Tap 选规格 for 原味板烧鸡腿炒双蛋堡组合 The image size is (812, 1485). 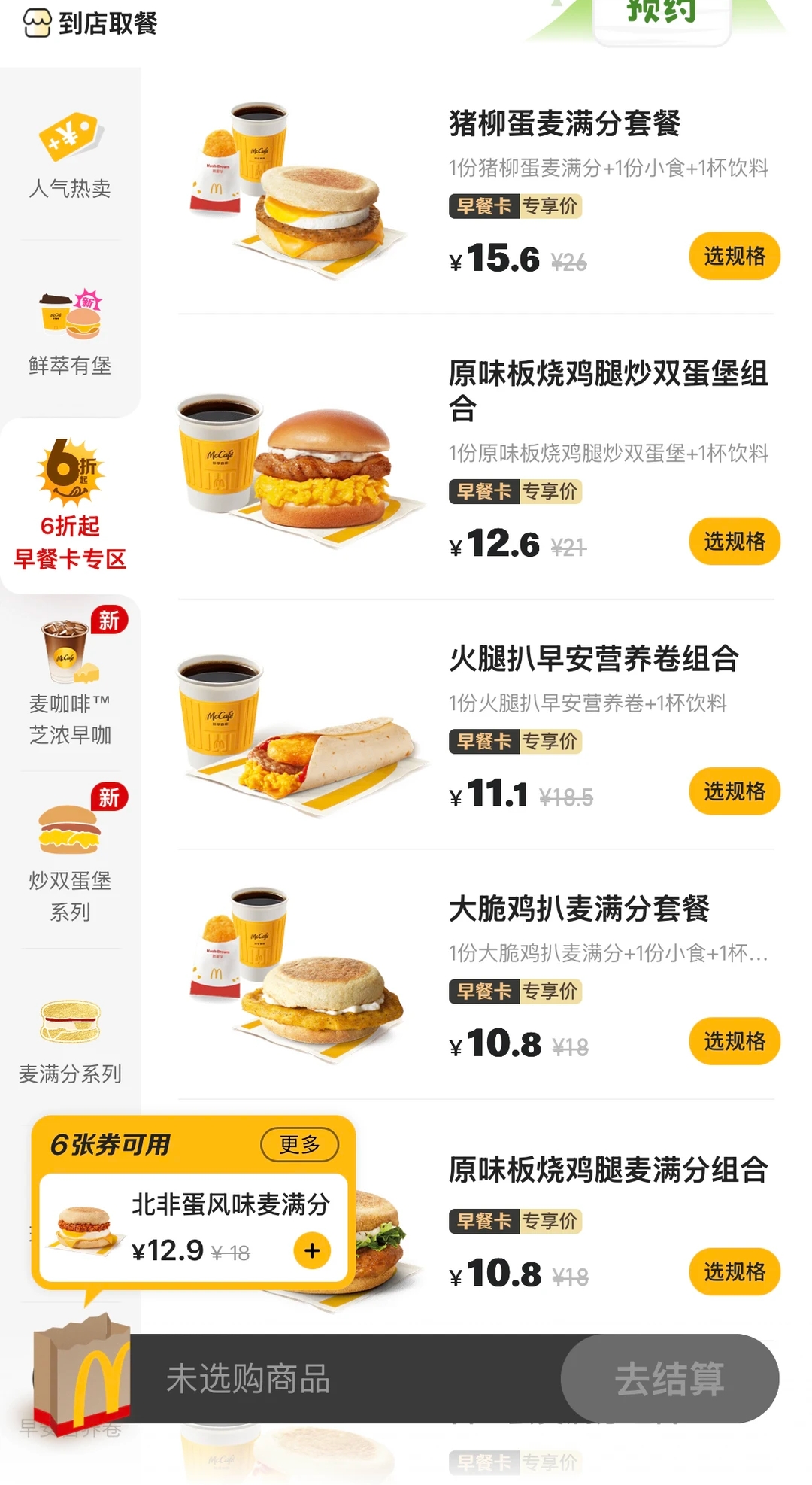[734, 541]
